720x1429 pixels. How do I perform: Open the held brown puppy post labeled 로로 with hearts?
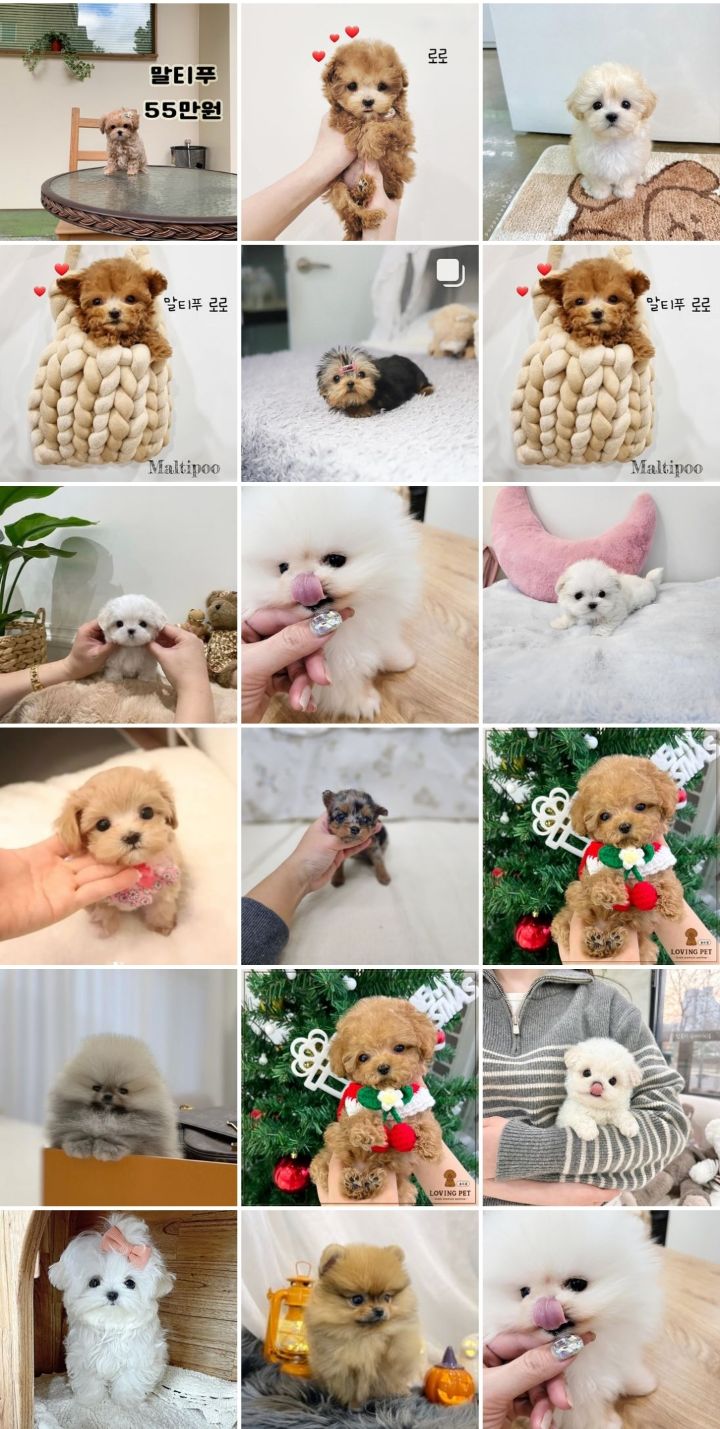[x=360, y=121]
